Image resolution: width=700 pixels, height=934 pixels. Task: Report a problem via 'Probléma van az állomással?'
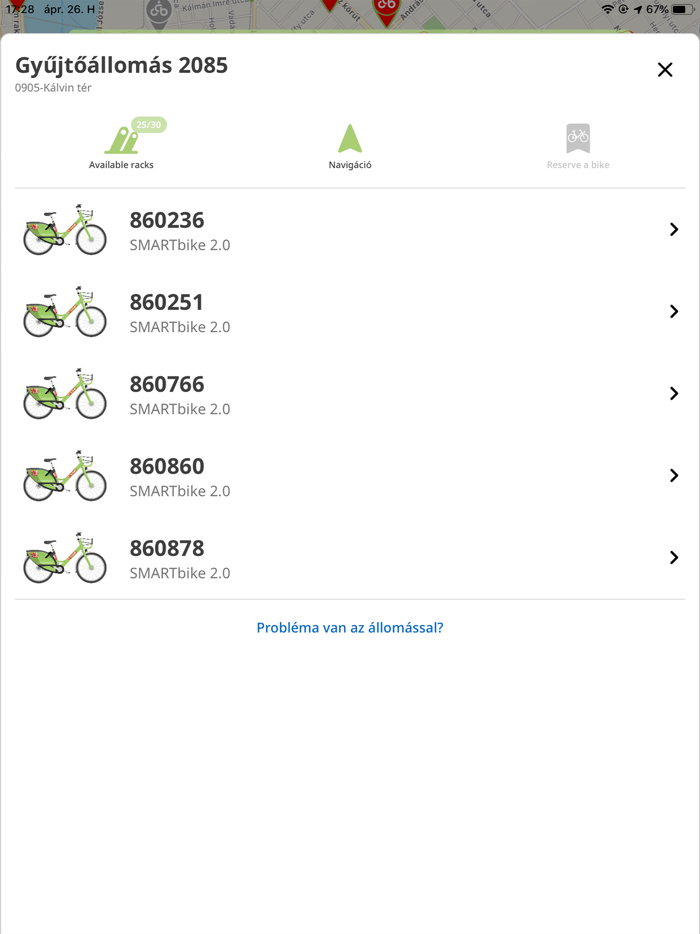point(350,628)
